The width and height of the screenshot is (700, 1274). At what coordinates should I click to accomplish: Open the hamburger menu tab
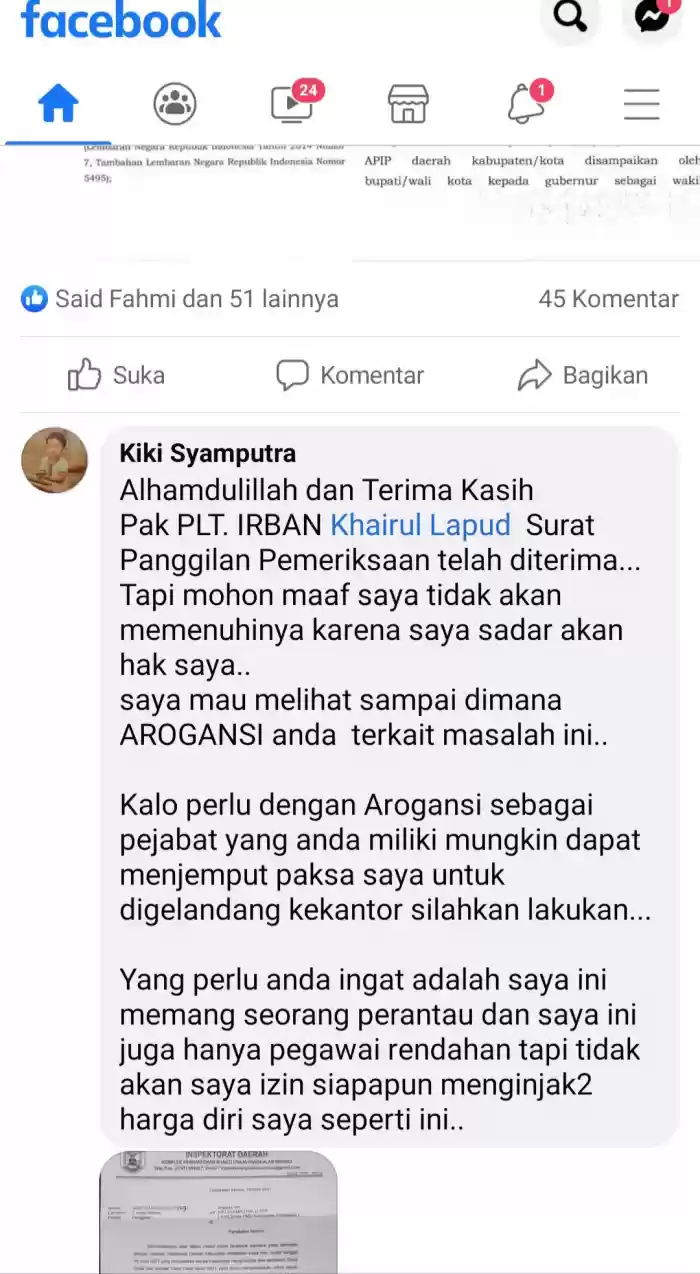click(x=641, y=104)
